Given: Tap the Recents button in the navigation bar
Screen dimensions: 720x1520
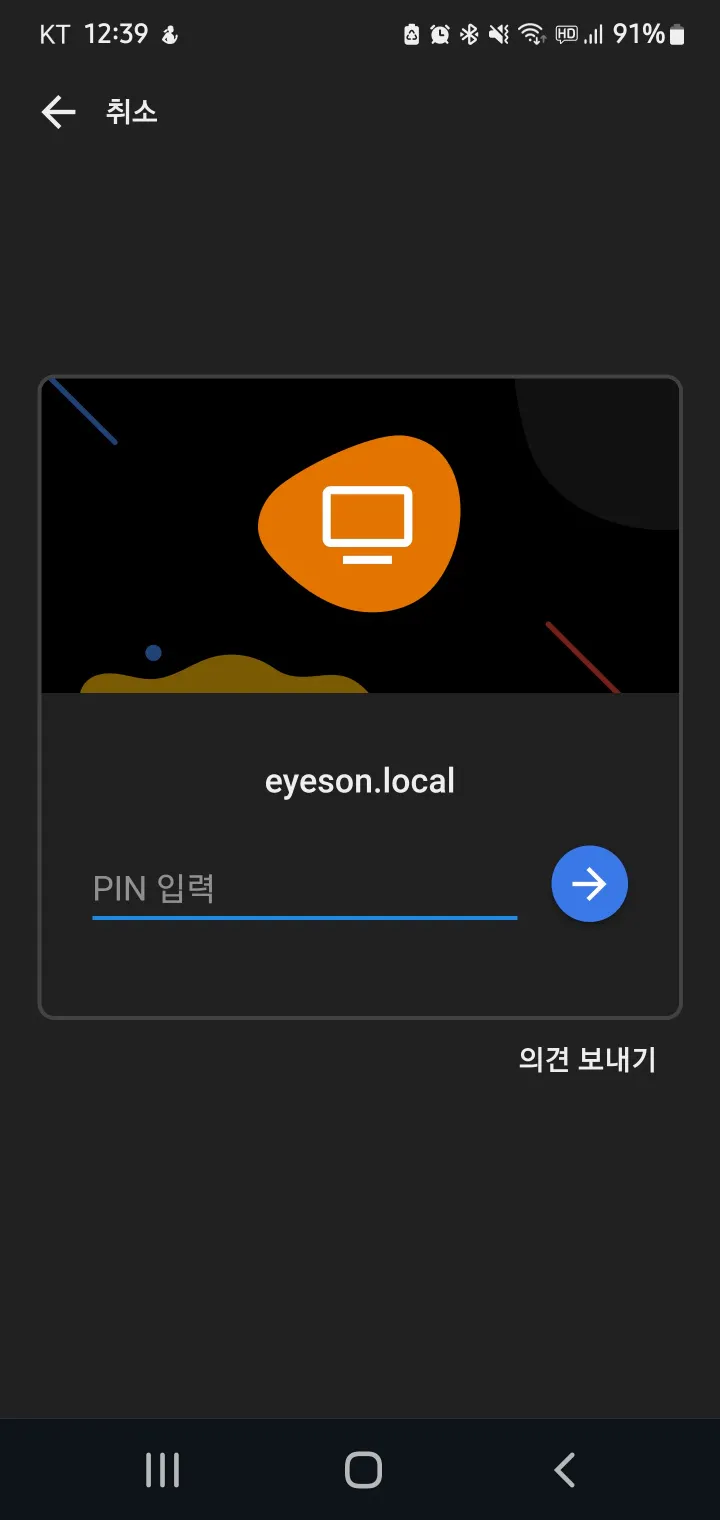Looking at the screenshot, I should (161, 1469).
